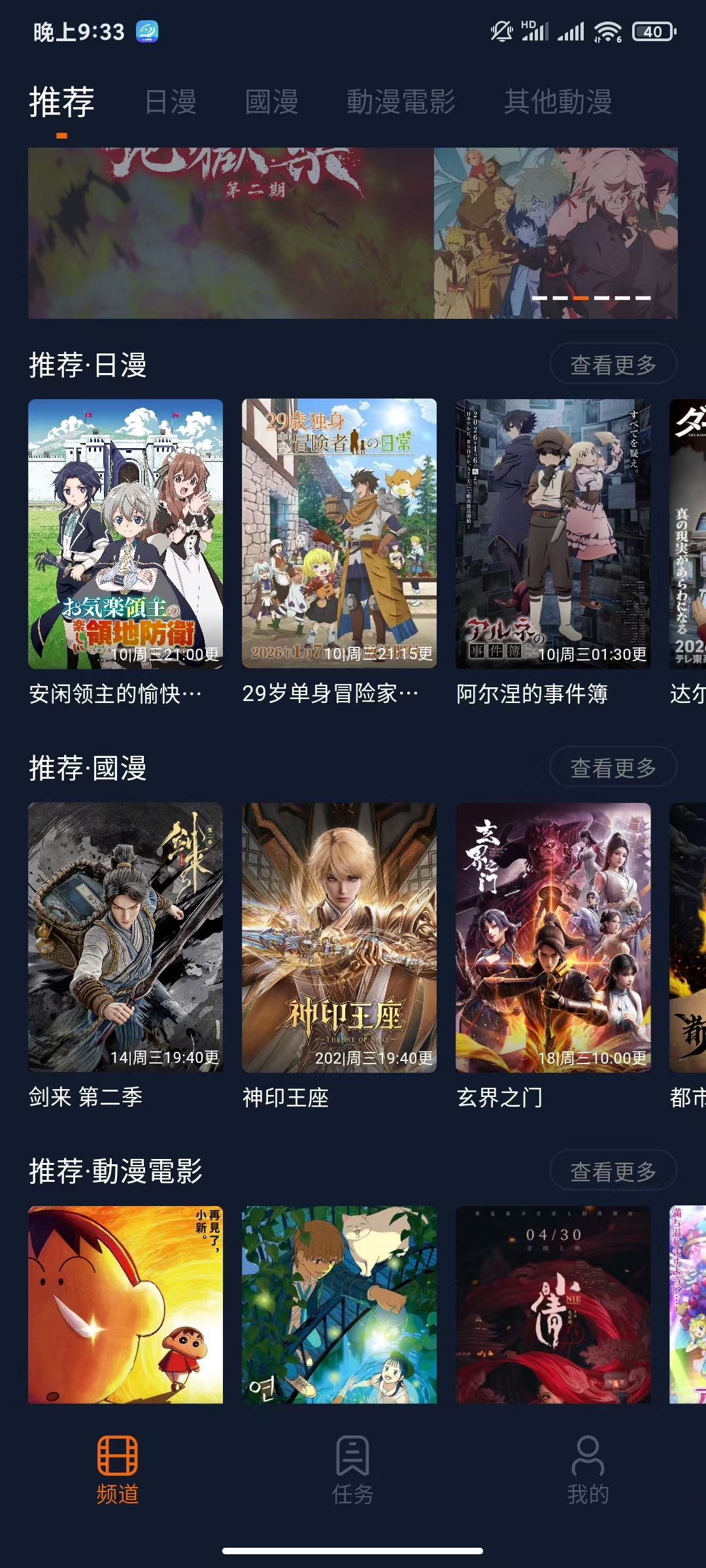Open 查看更多 for 推荐·日漫 section

pyautogui.click(x=613, y=365)
